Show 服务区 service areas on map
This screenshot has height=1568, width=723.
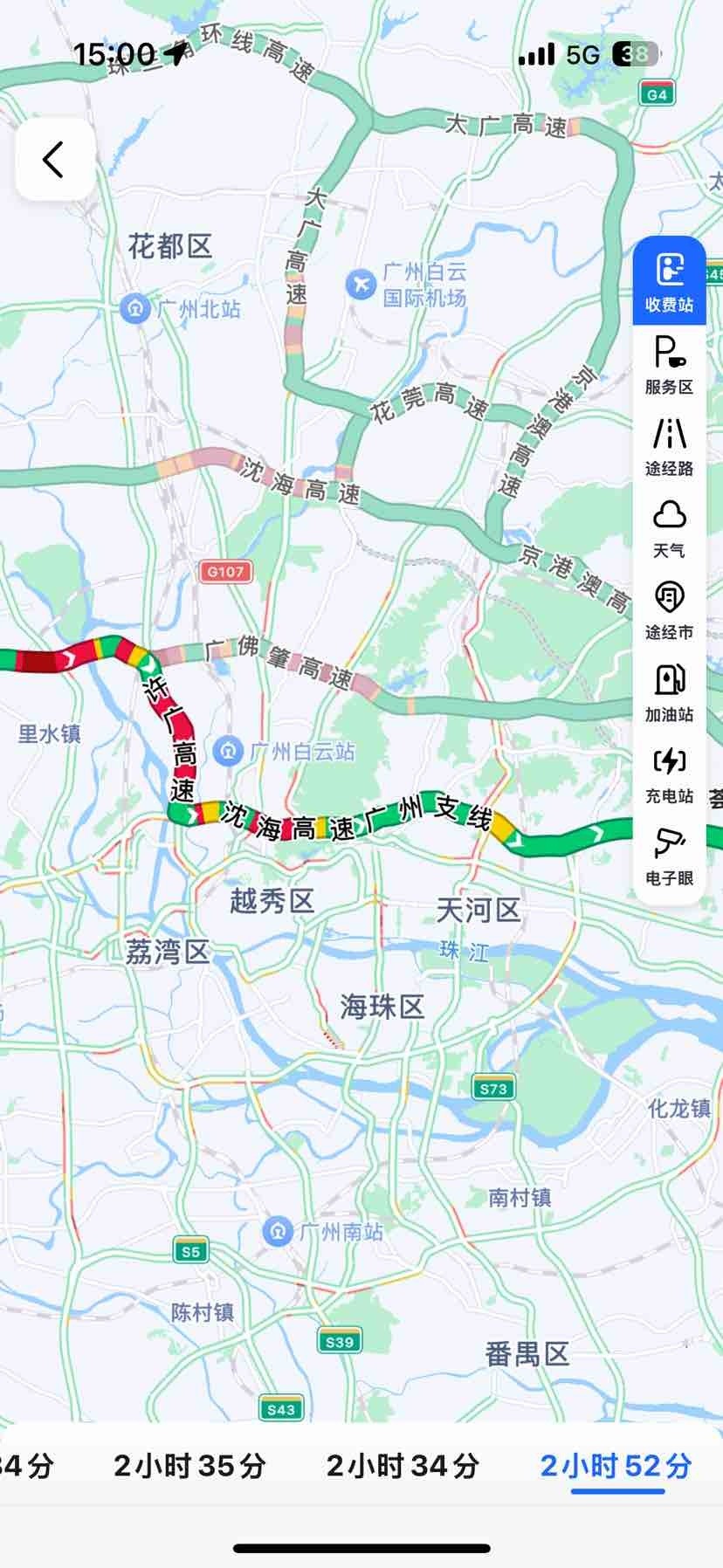point(669,363)
